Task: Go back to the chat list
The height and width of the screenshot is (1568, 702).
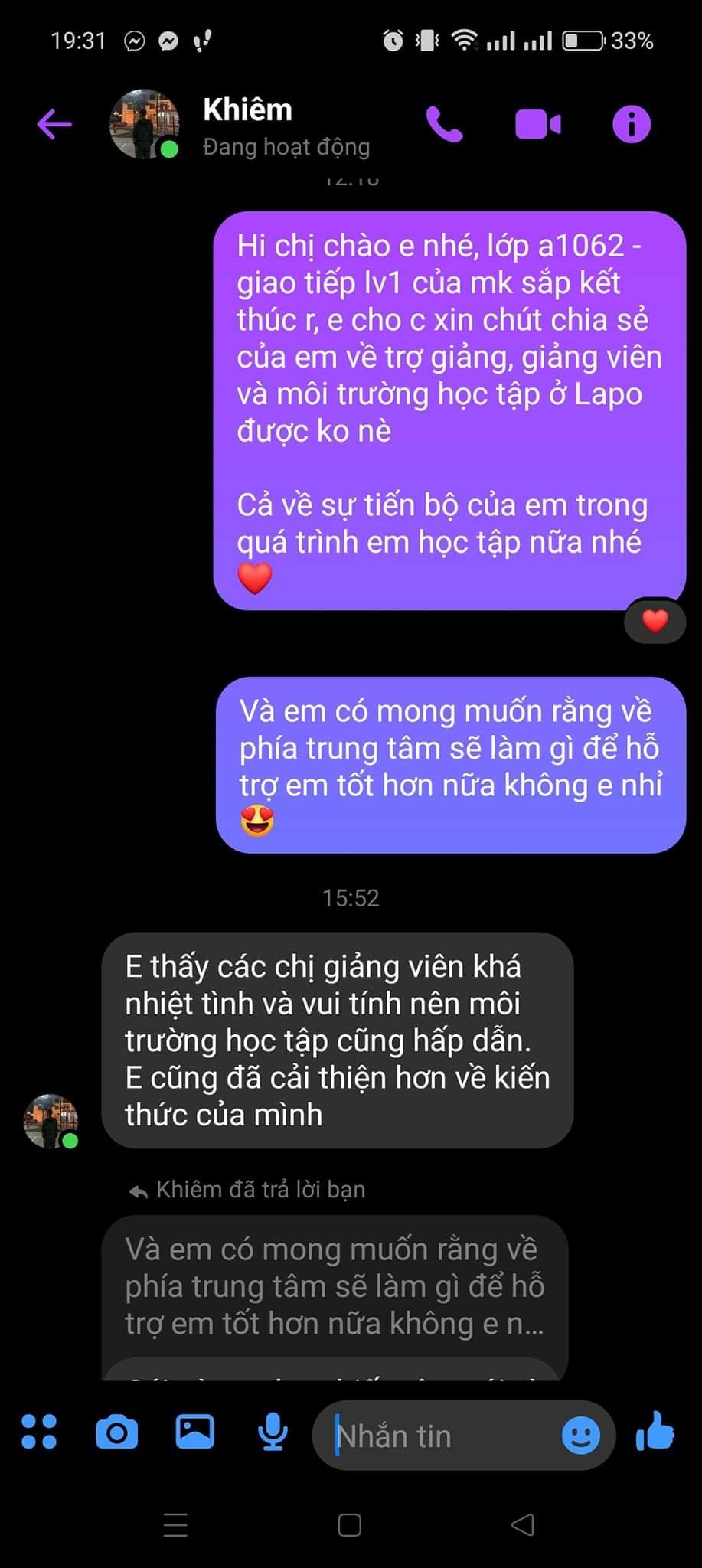Action: pyautogui.click(x=54, y=124)
